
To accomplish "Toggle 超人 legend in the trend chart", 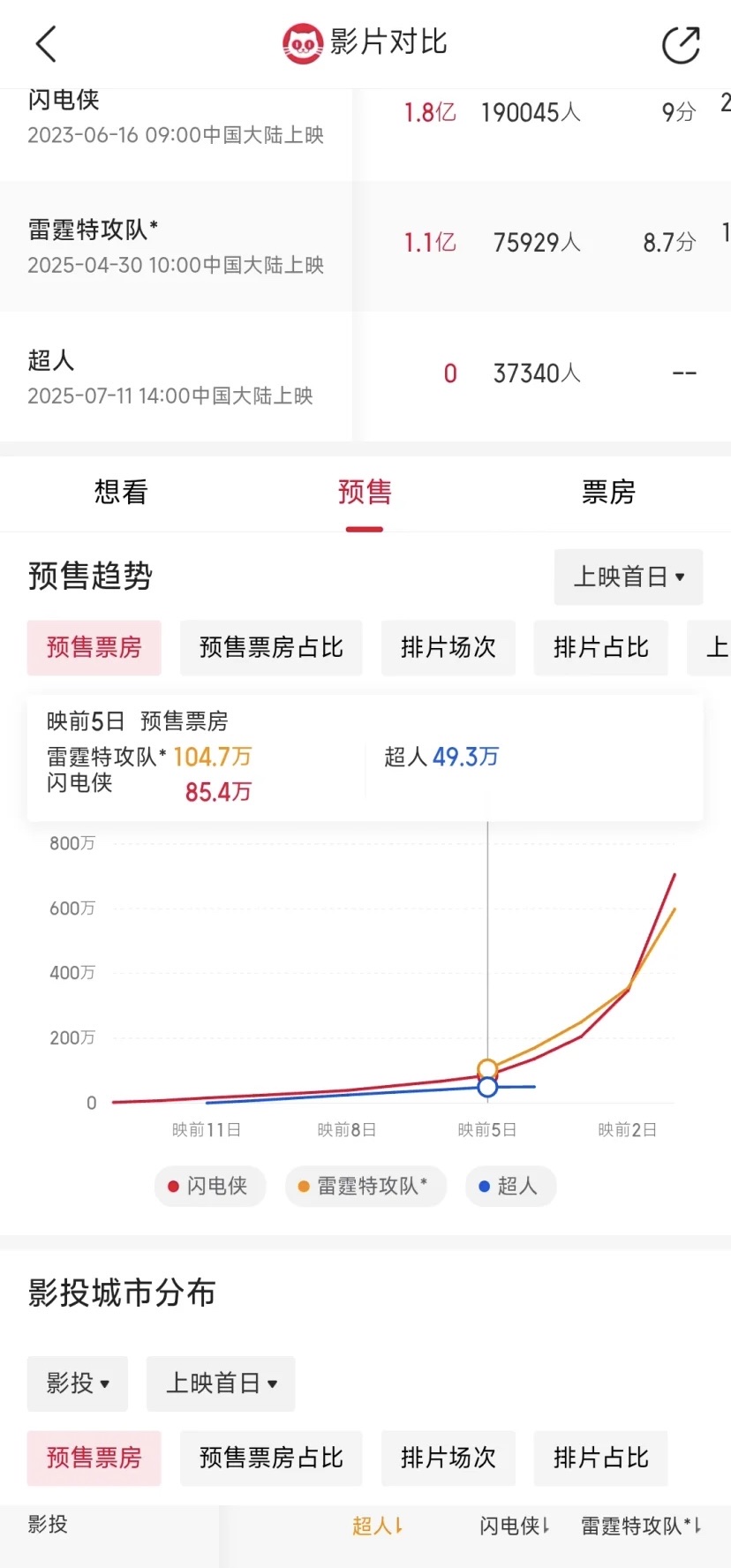I will pyautogui.click(x=511, y=1186).
